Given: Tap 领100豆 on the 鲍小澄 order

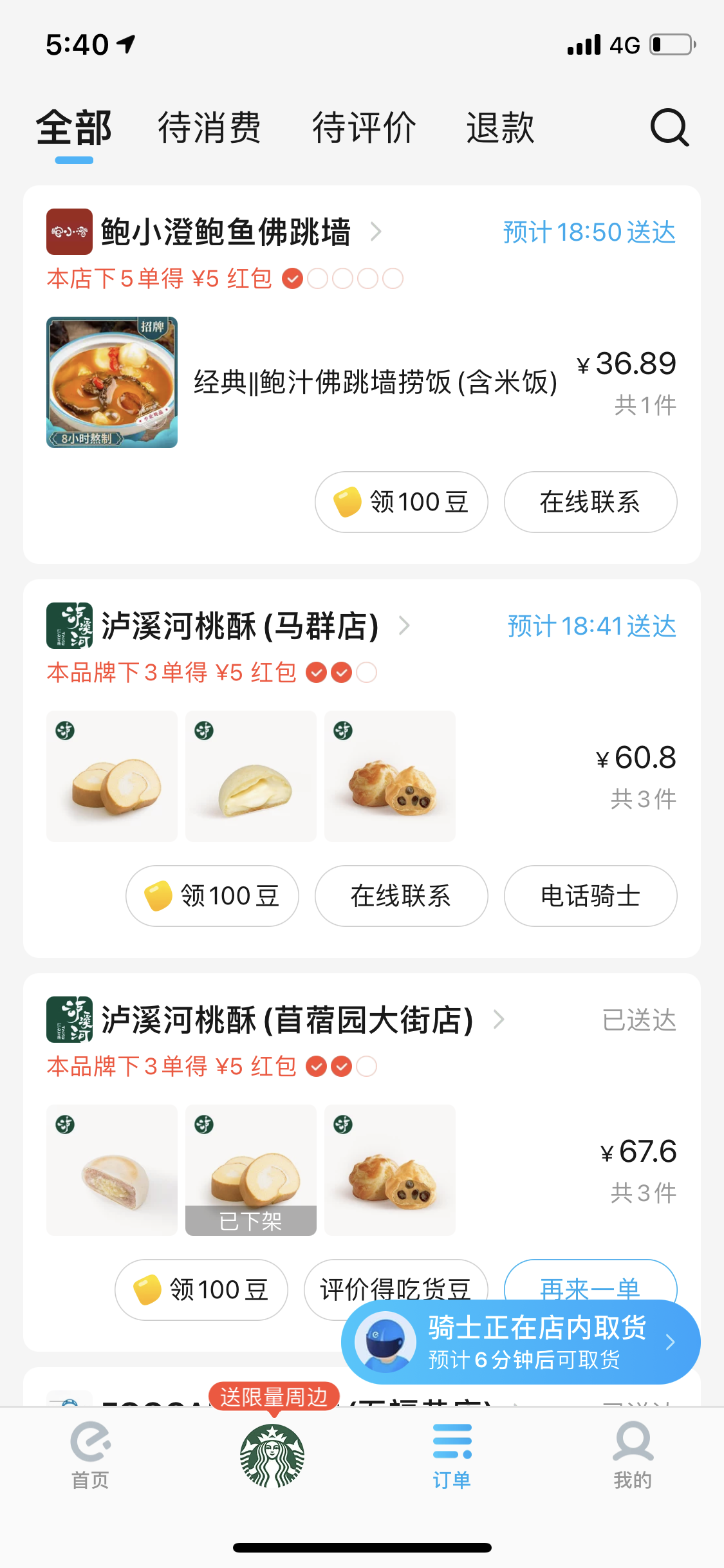Looking at the screenshot, I should click(401, 502).
